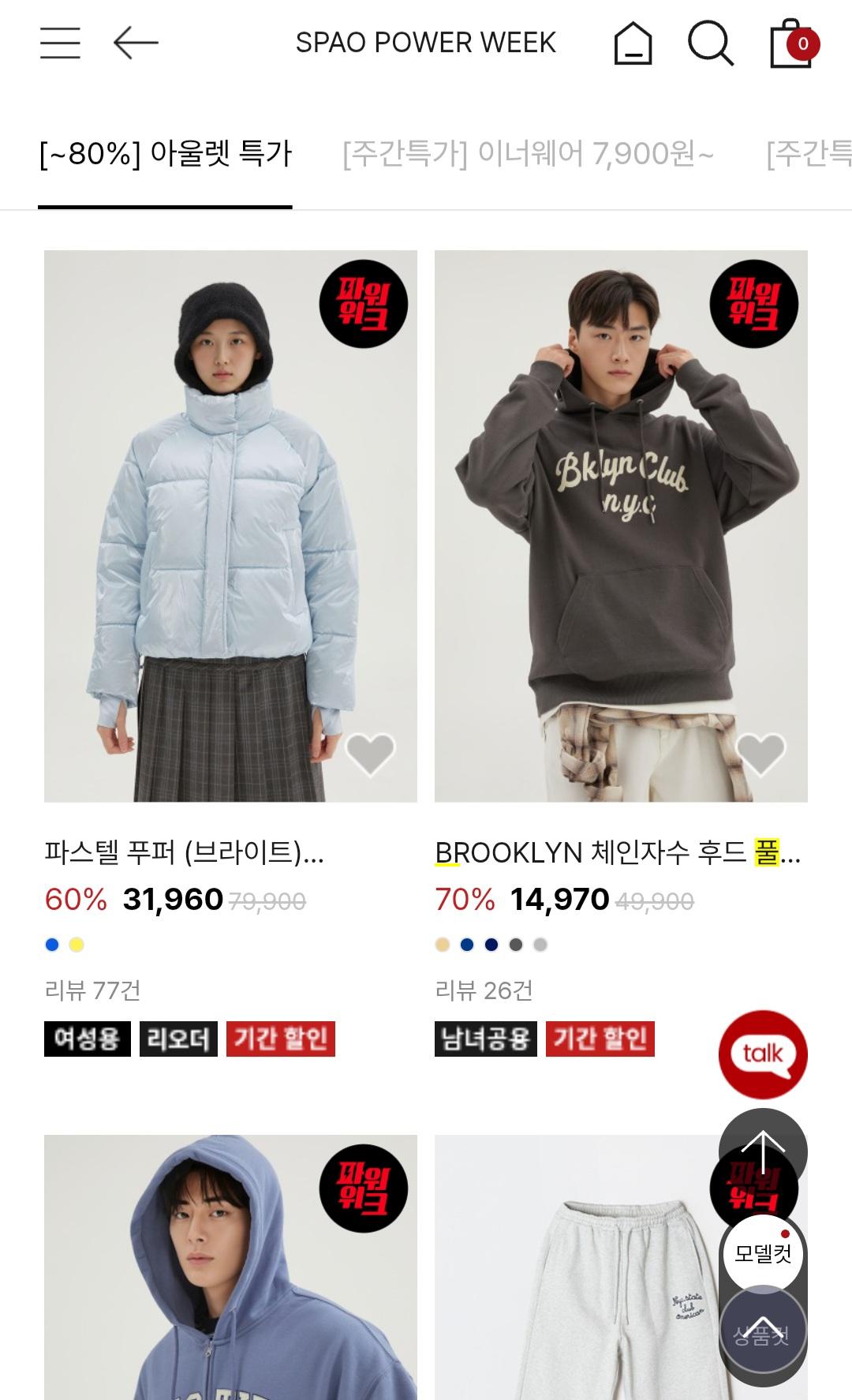Go back with the arrow icon
This screenshot has height=1400, width=852.
136,43
